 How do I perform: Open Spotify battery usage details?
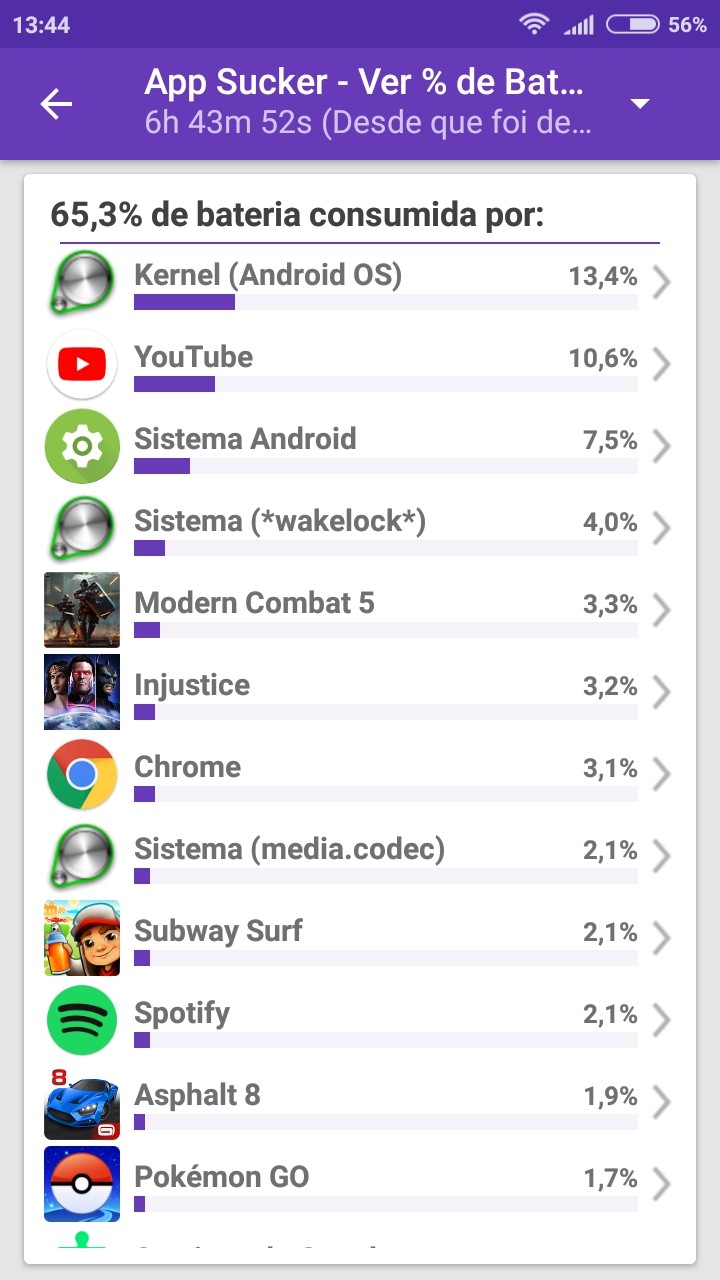pos(360,1022)
